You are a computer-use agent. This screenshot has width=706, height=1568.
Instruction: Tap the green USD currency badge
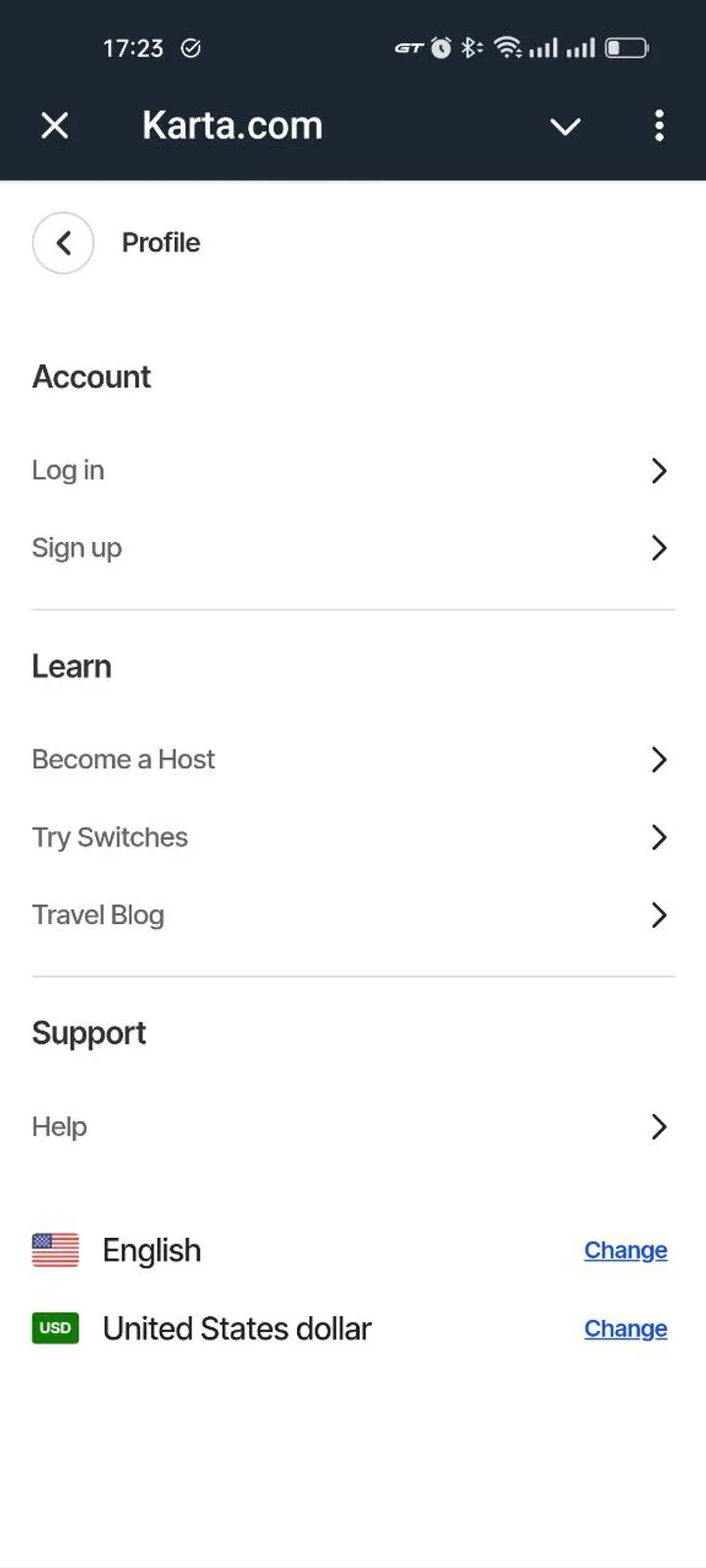point(55,1328)
